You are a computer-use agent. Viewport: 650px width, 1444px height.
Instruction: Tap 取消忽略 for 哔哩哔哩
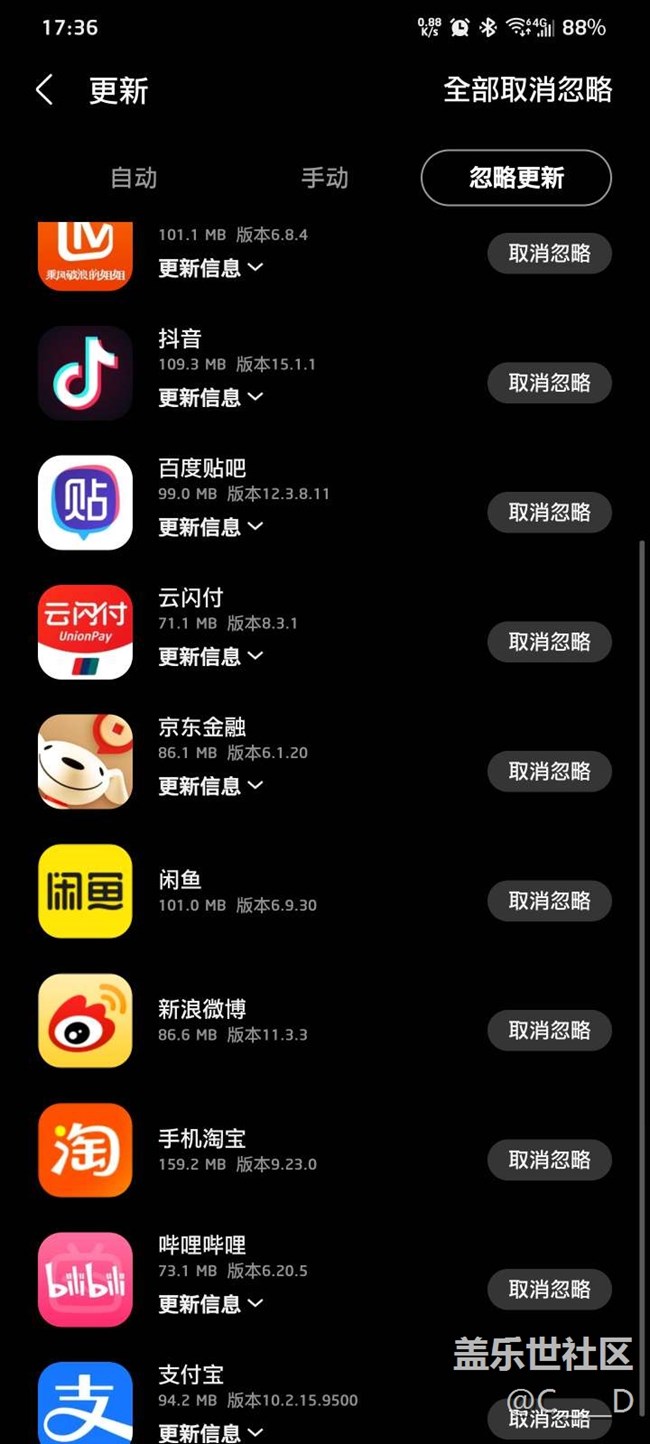point(549,1289)
